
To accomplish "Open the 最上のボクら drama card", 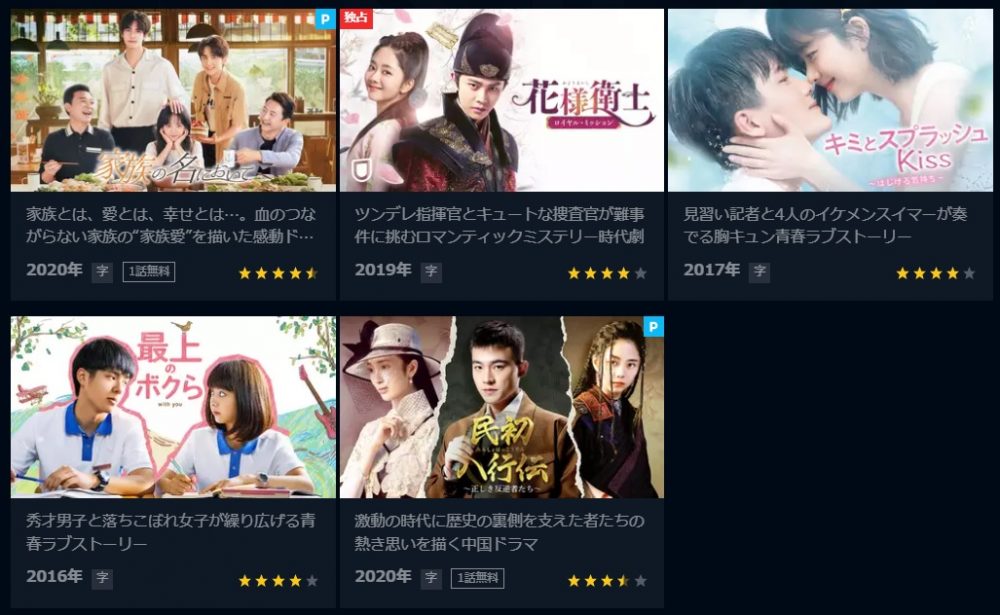I will pyautogui.click(x=173, y=408).
